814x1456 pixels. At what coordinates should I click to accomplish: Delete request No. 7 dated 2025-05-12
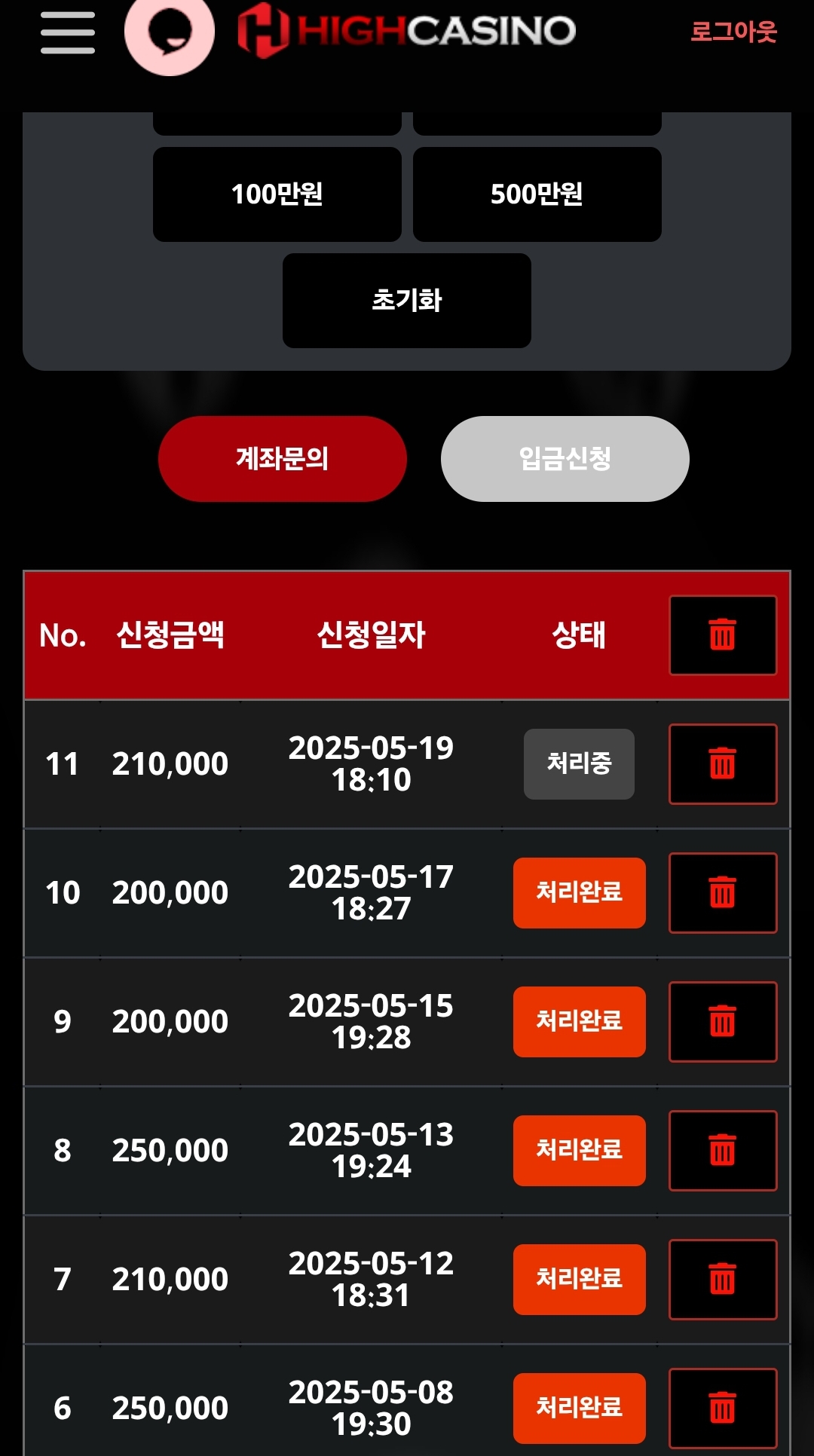[722, 1280]
